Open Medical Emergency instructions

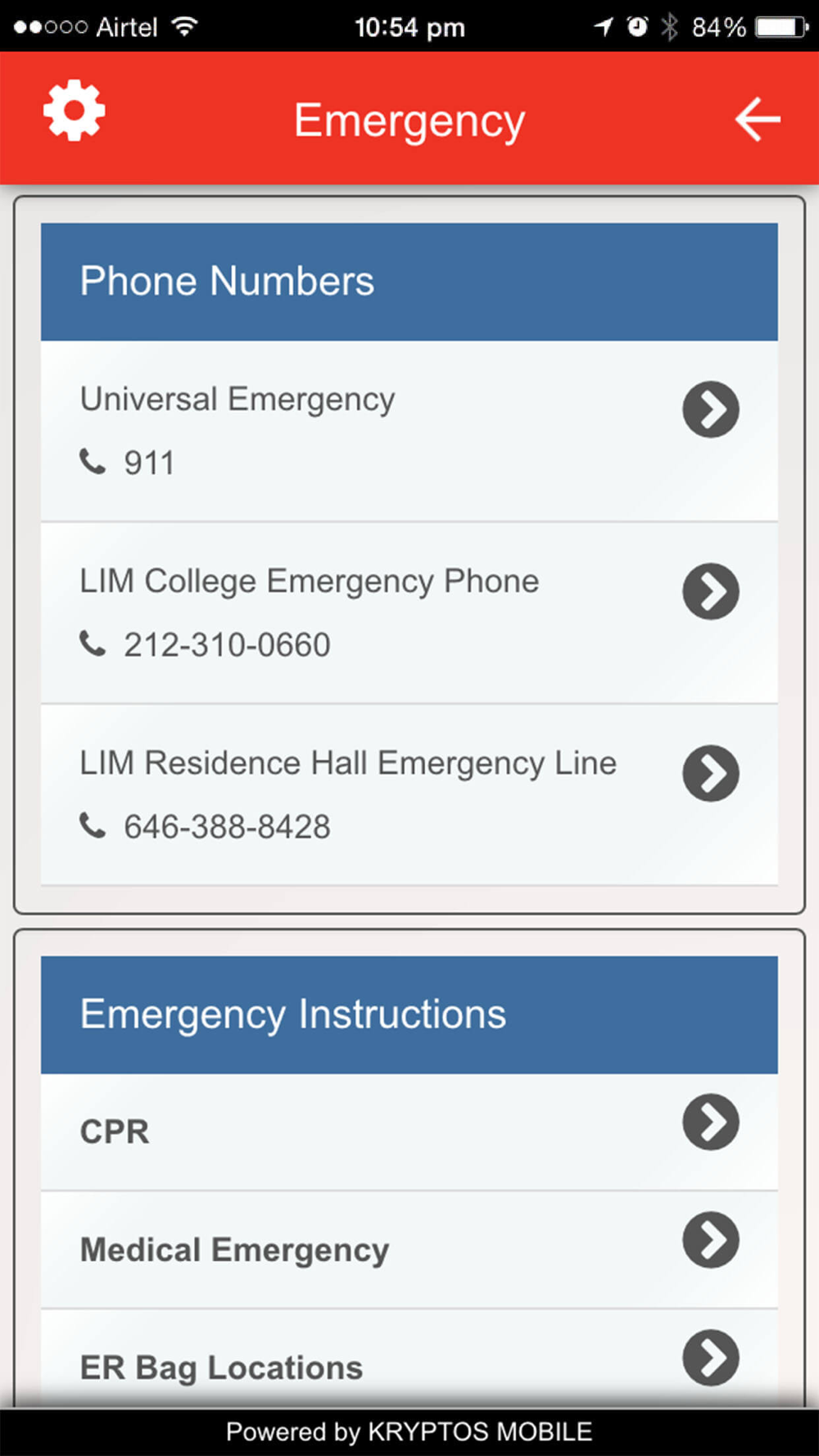[409, 1250]
